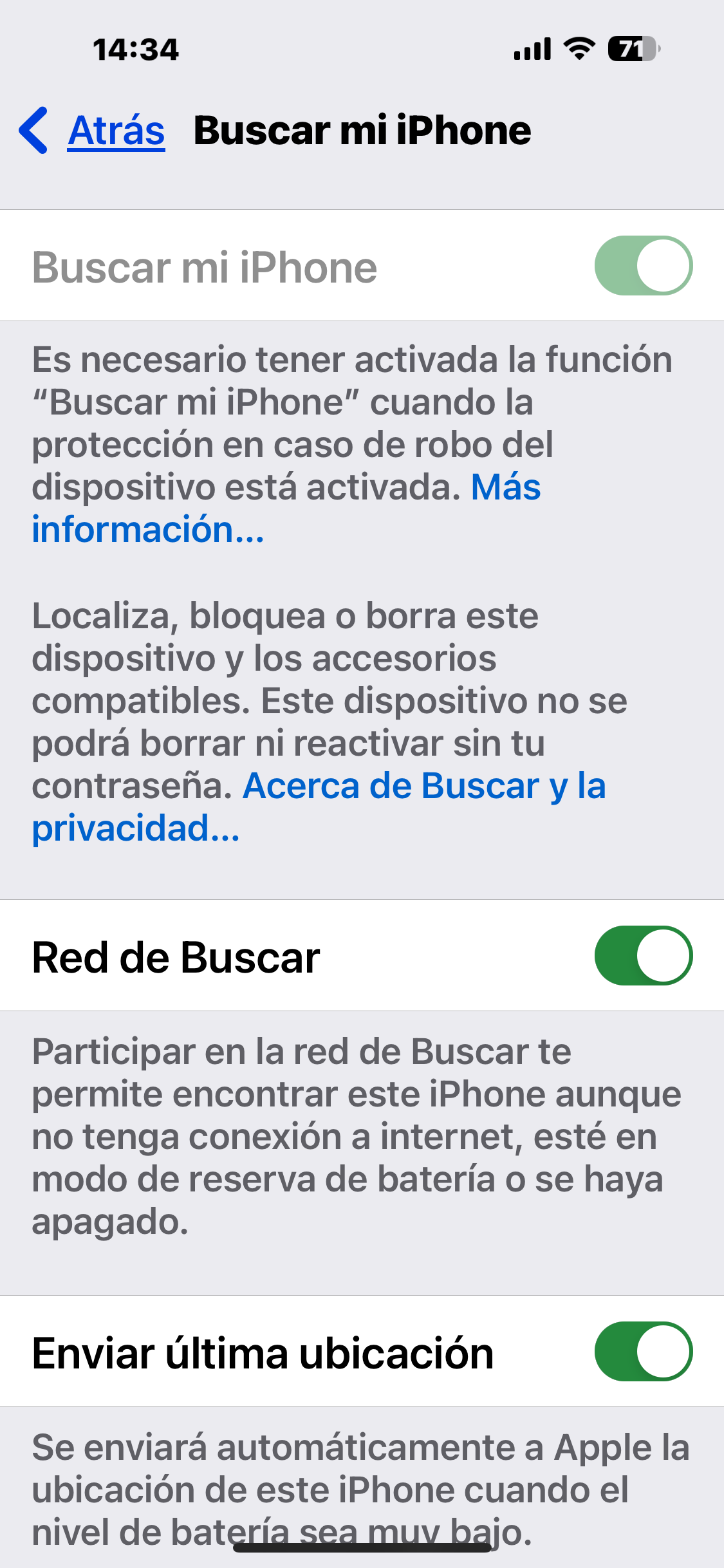
Task: Toggle the Buscar mi iPhone switch
Action: tap(643, 265)
